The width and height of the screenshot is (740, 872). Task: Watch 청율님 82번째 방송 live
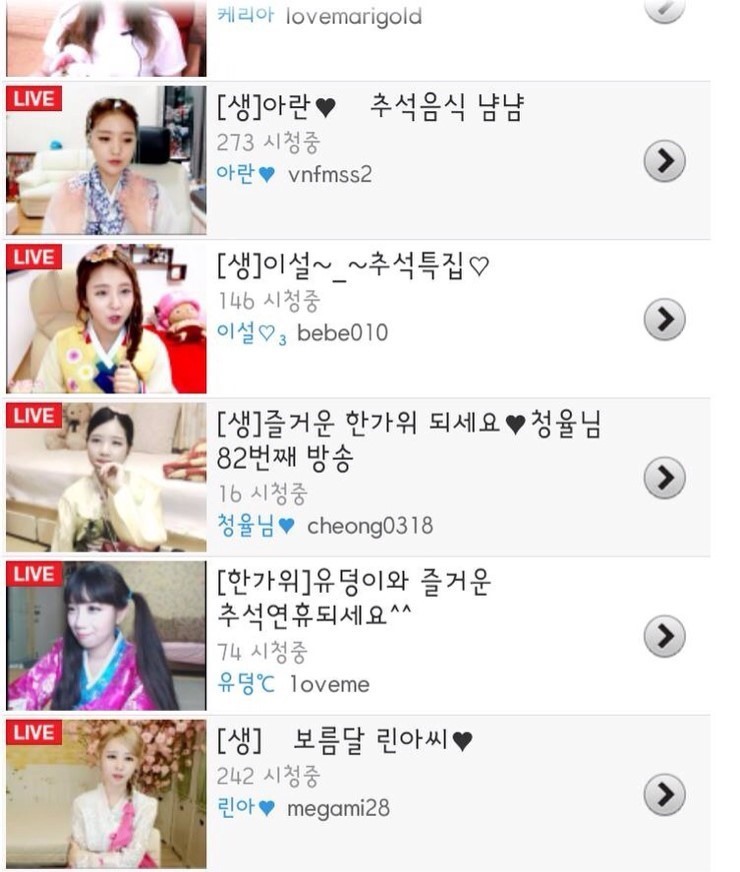pyautogui.click(x=409, y=440)
